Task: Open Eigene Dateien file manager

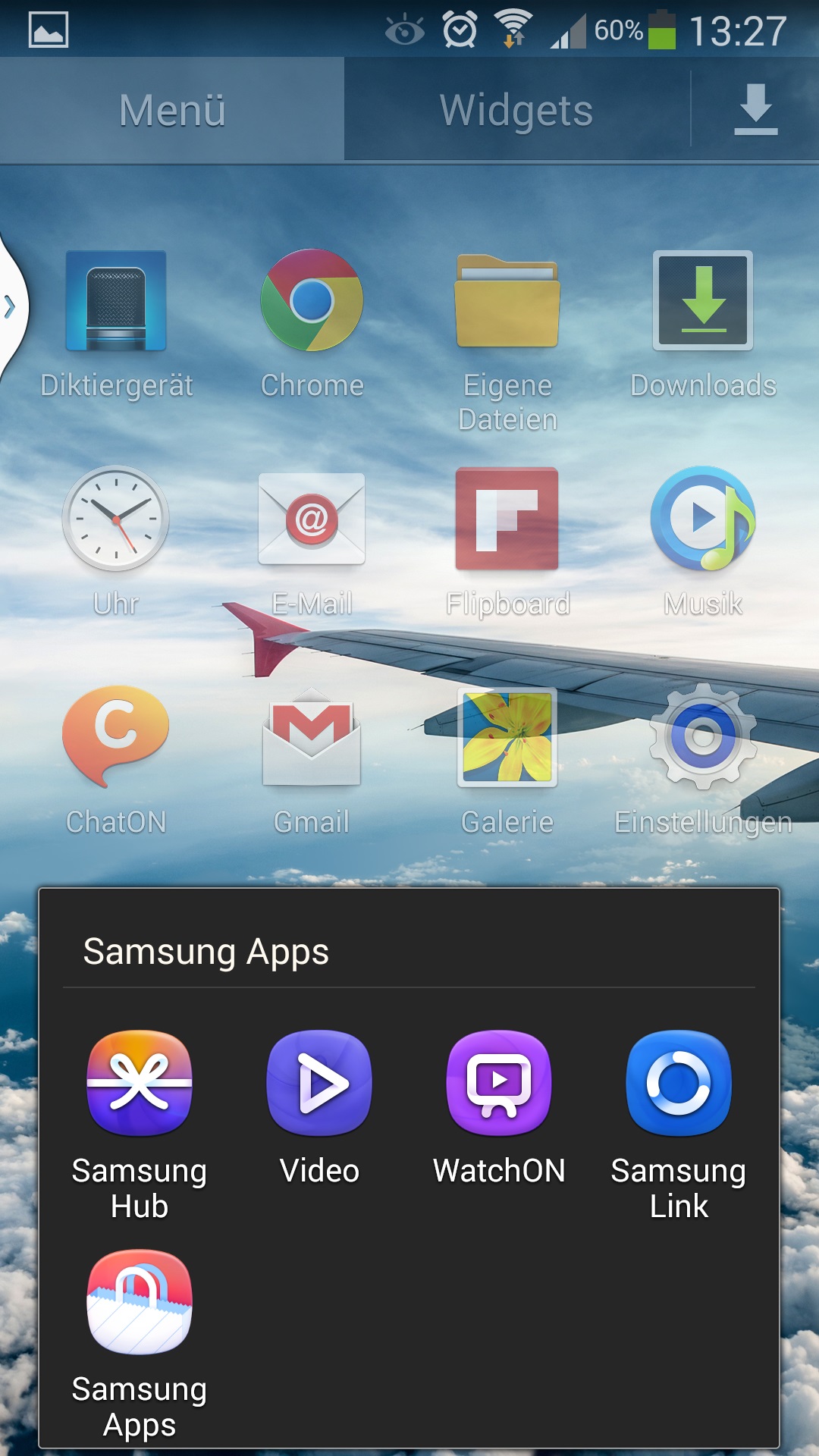Action: [x=507, y=302]
